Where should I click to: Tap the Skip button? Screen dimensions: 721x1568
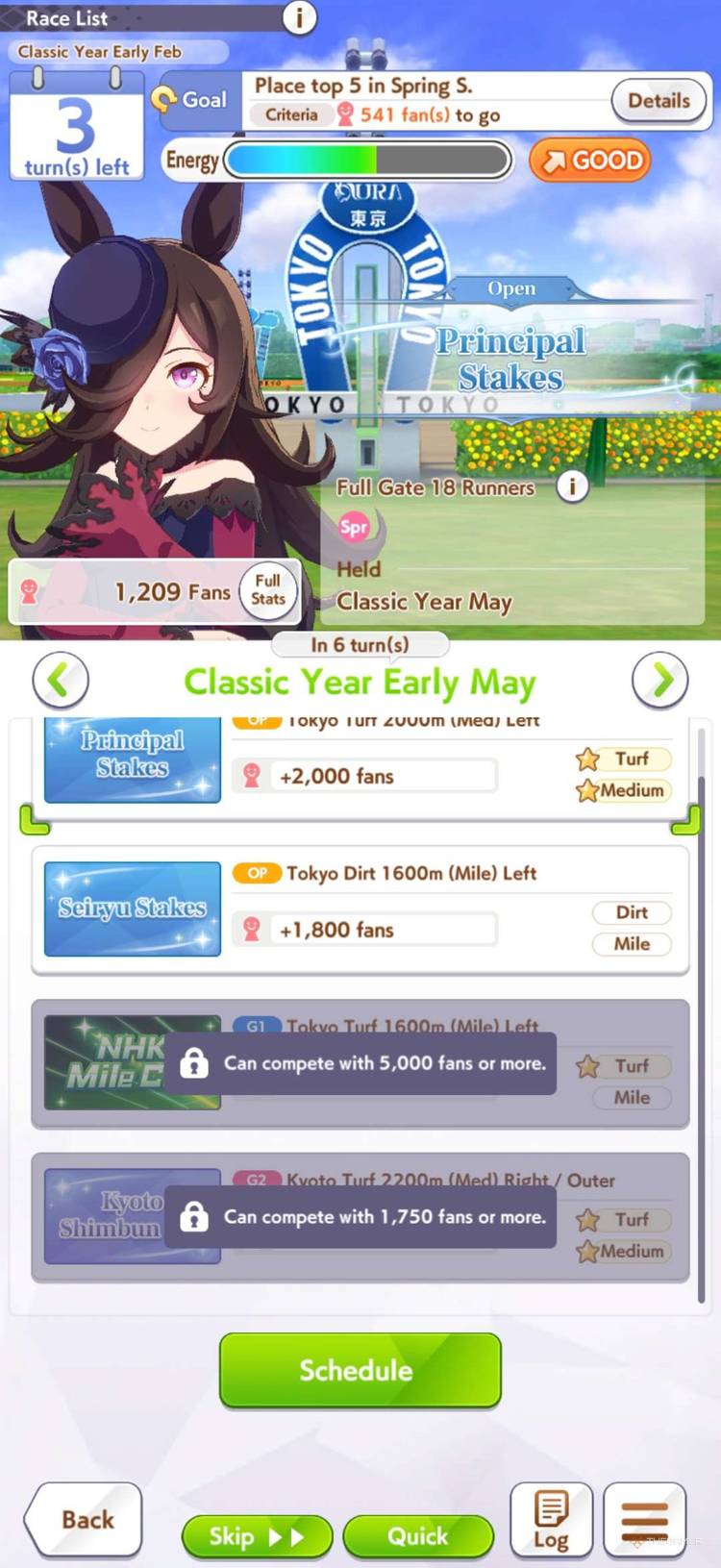pyautogui.click(x=257, y=1536)
